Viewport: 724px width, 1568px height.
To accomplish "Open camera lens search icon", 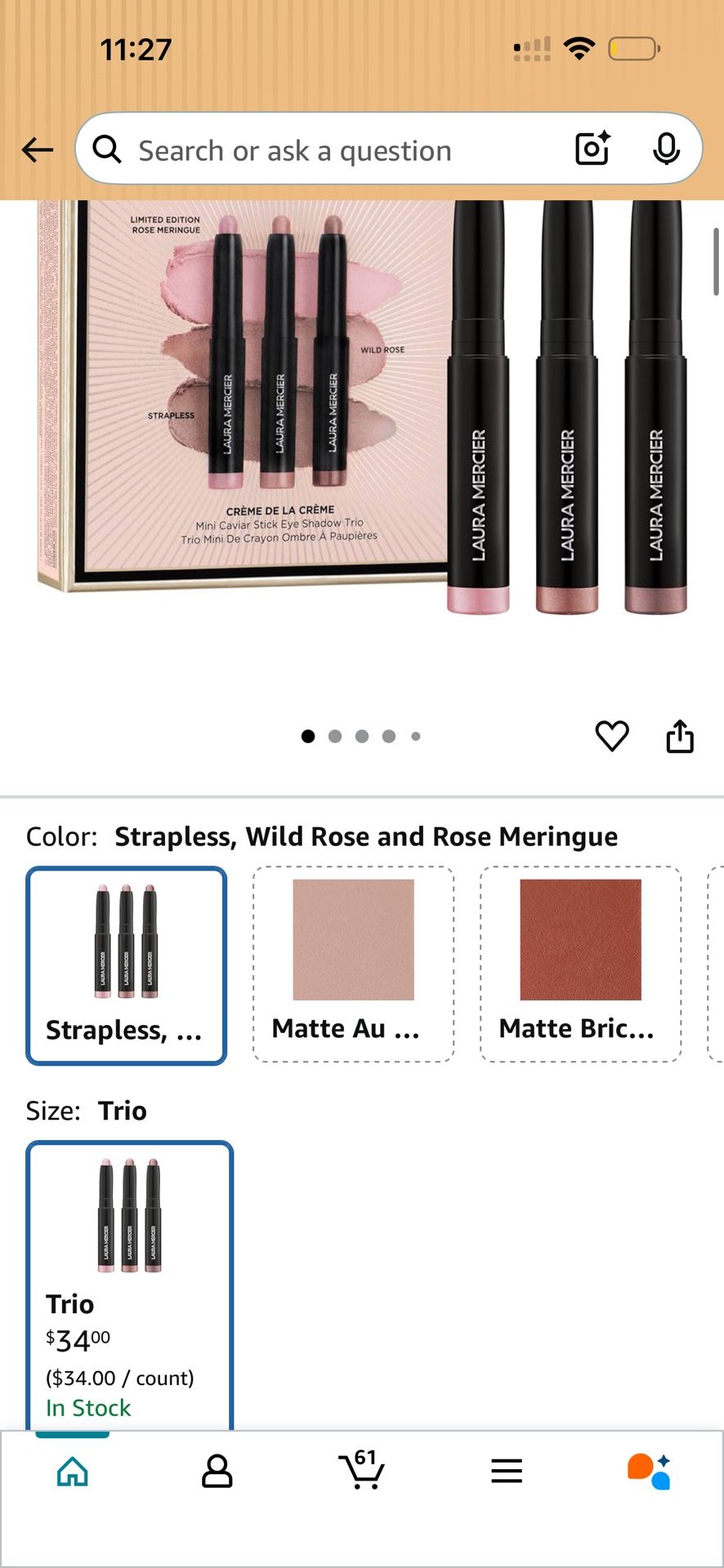I will click(592, 149).
